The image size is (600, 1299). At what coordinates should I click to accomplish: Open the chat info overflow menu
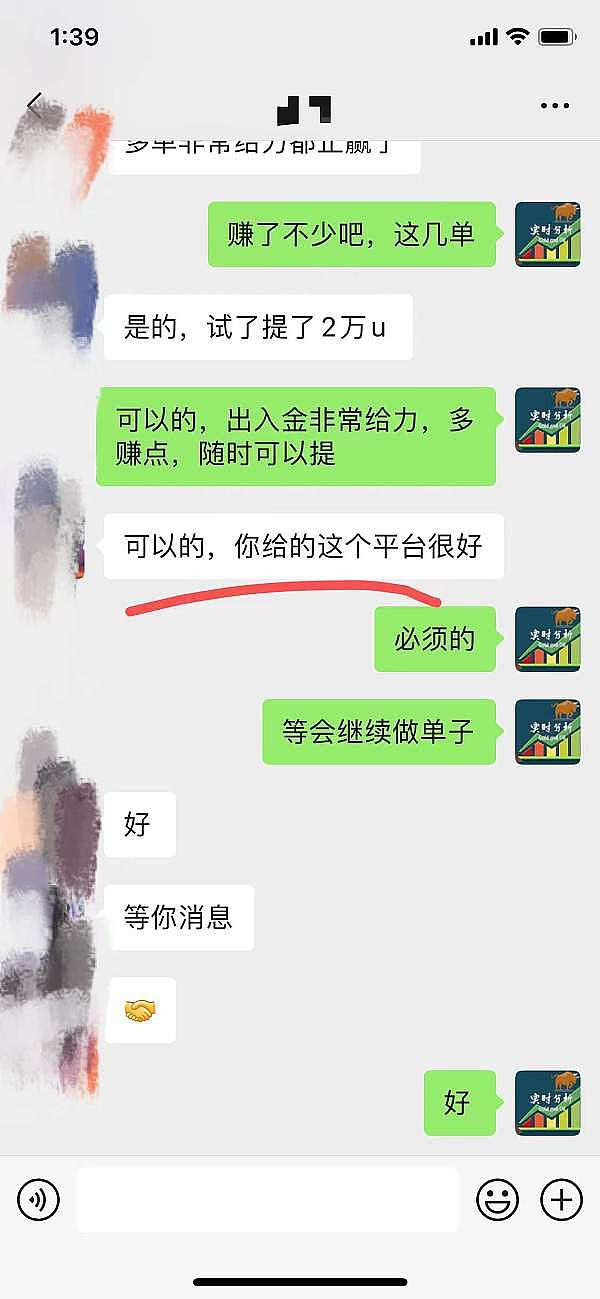[554, 106]
